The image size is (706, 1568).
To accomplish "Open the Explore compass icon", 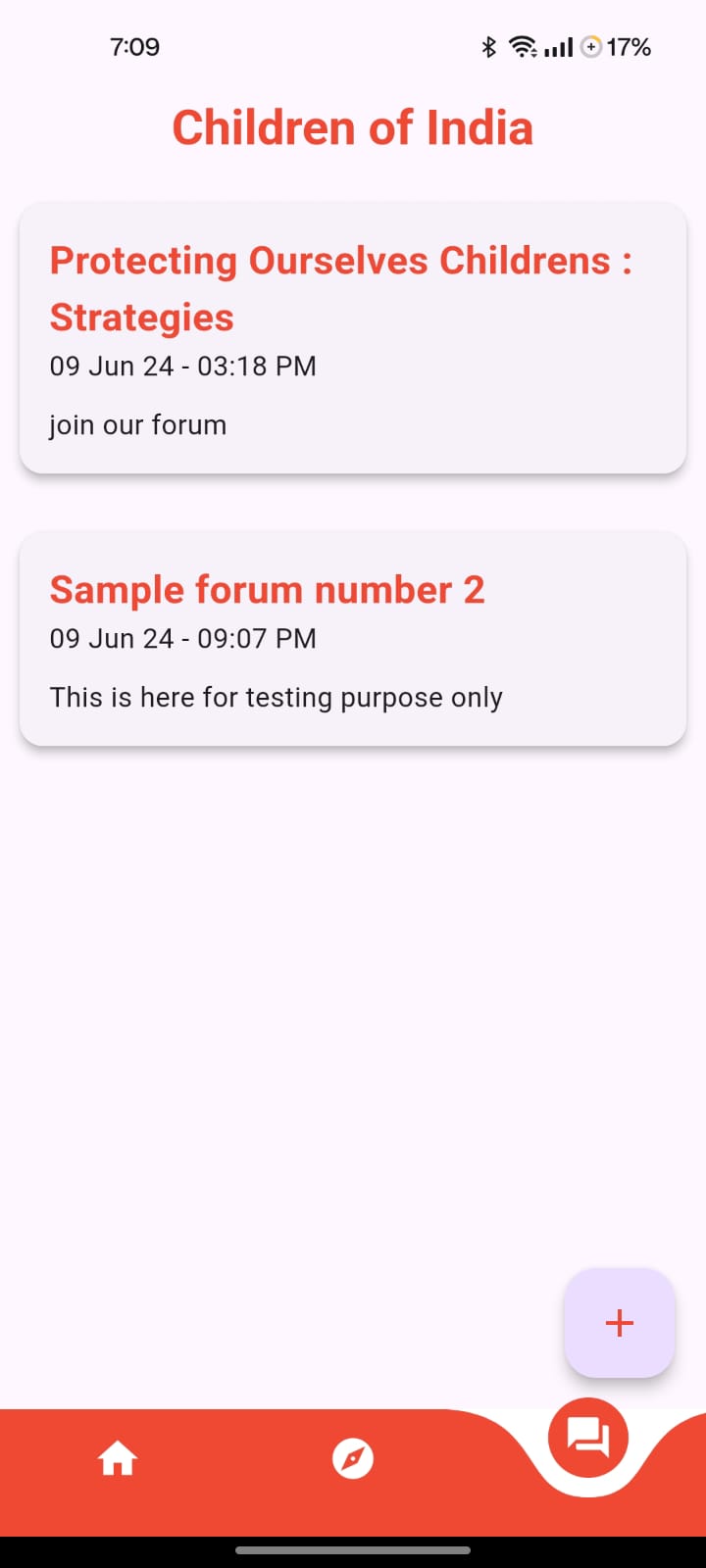I will pyautogui.click(x=353, y=1458).
